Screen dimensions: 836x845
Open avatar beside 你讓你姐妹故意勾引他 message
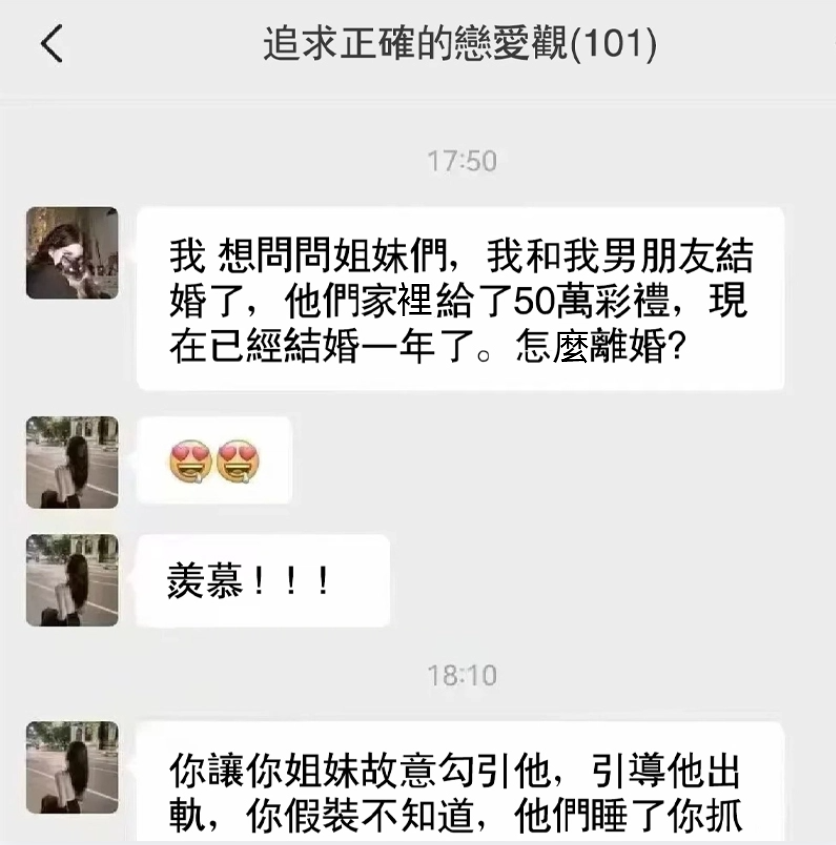pos(72,767)
